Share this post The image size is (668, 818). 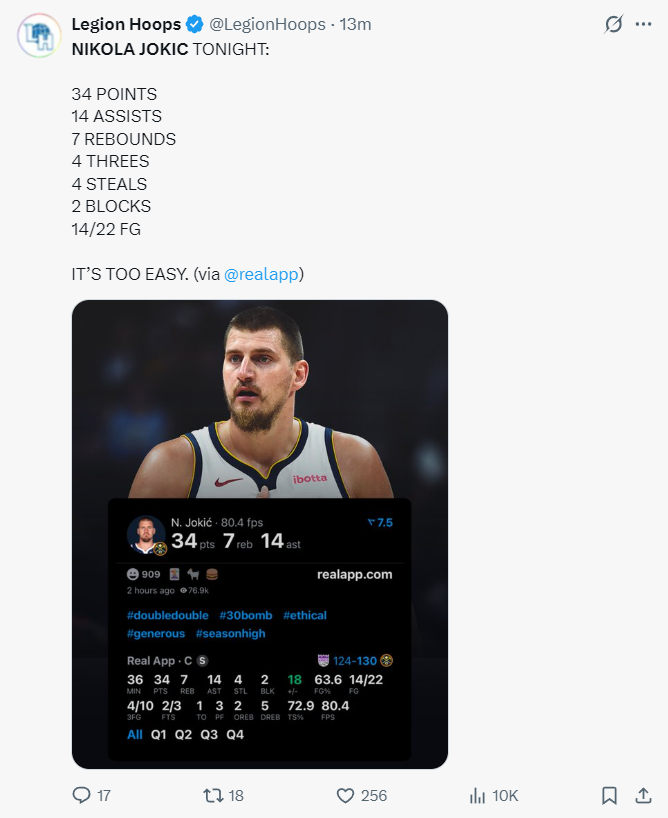point(644,796)
